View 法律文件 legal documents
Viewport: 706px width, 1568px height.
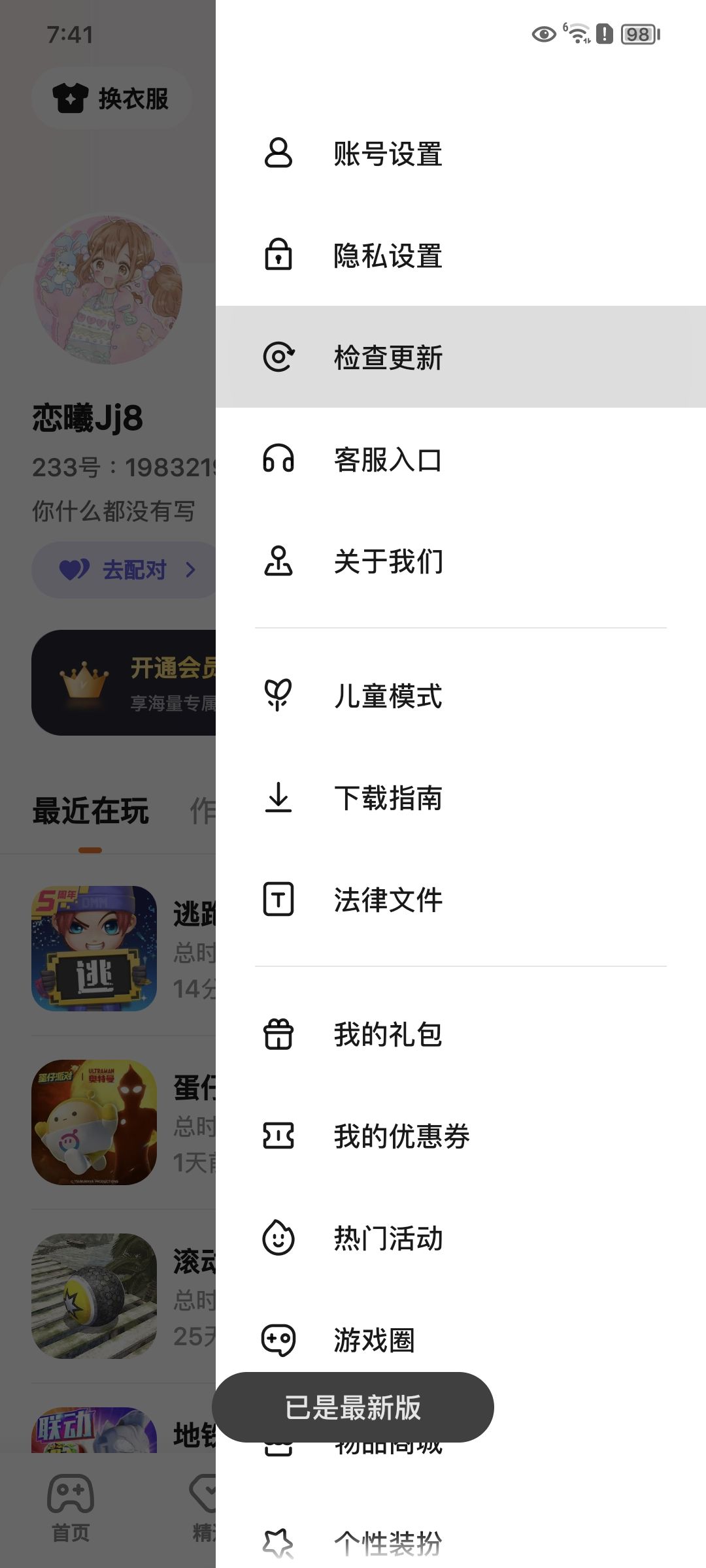(x=387, y=900)
